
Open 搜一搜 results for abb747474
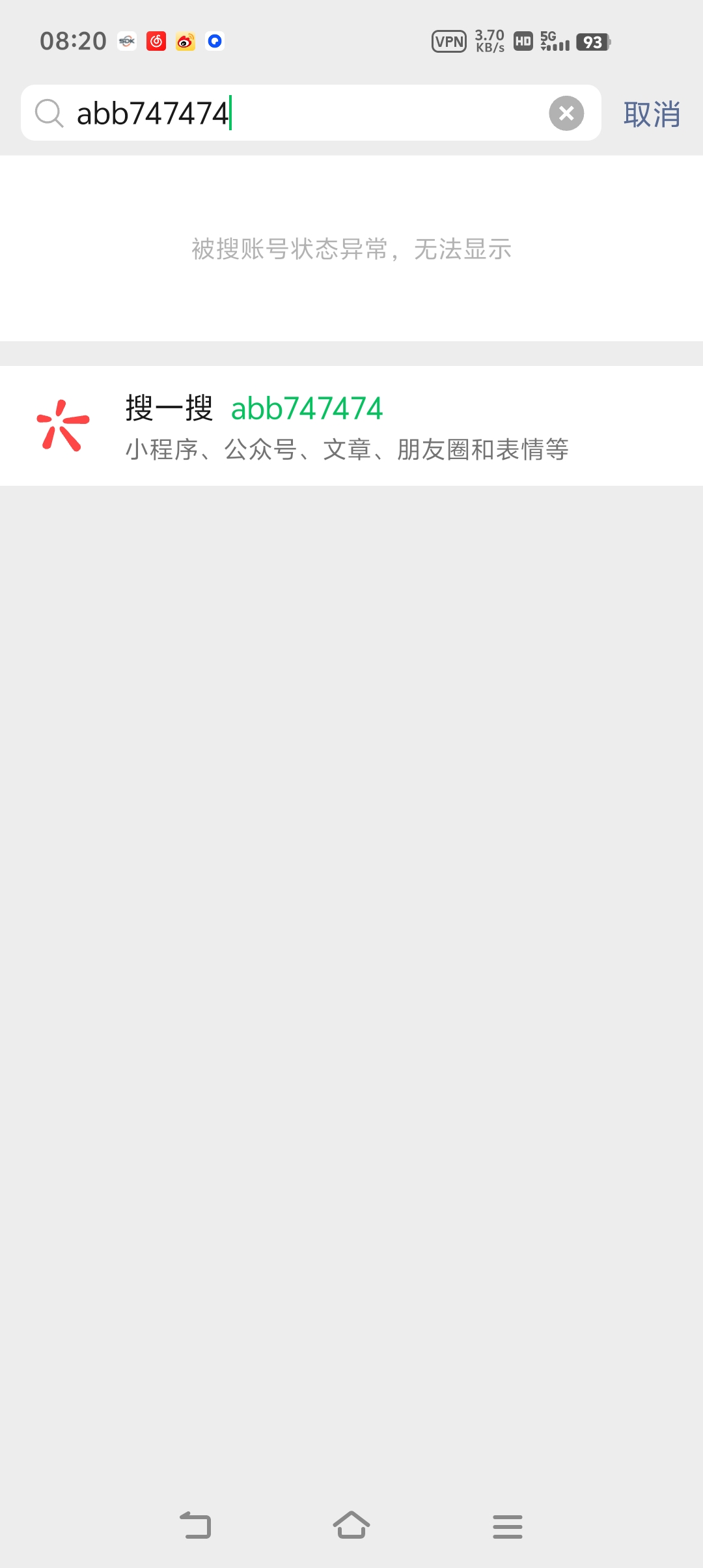pyautogui.click(x=351, y=426)
